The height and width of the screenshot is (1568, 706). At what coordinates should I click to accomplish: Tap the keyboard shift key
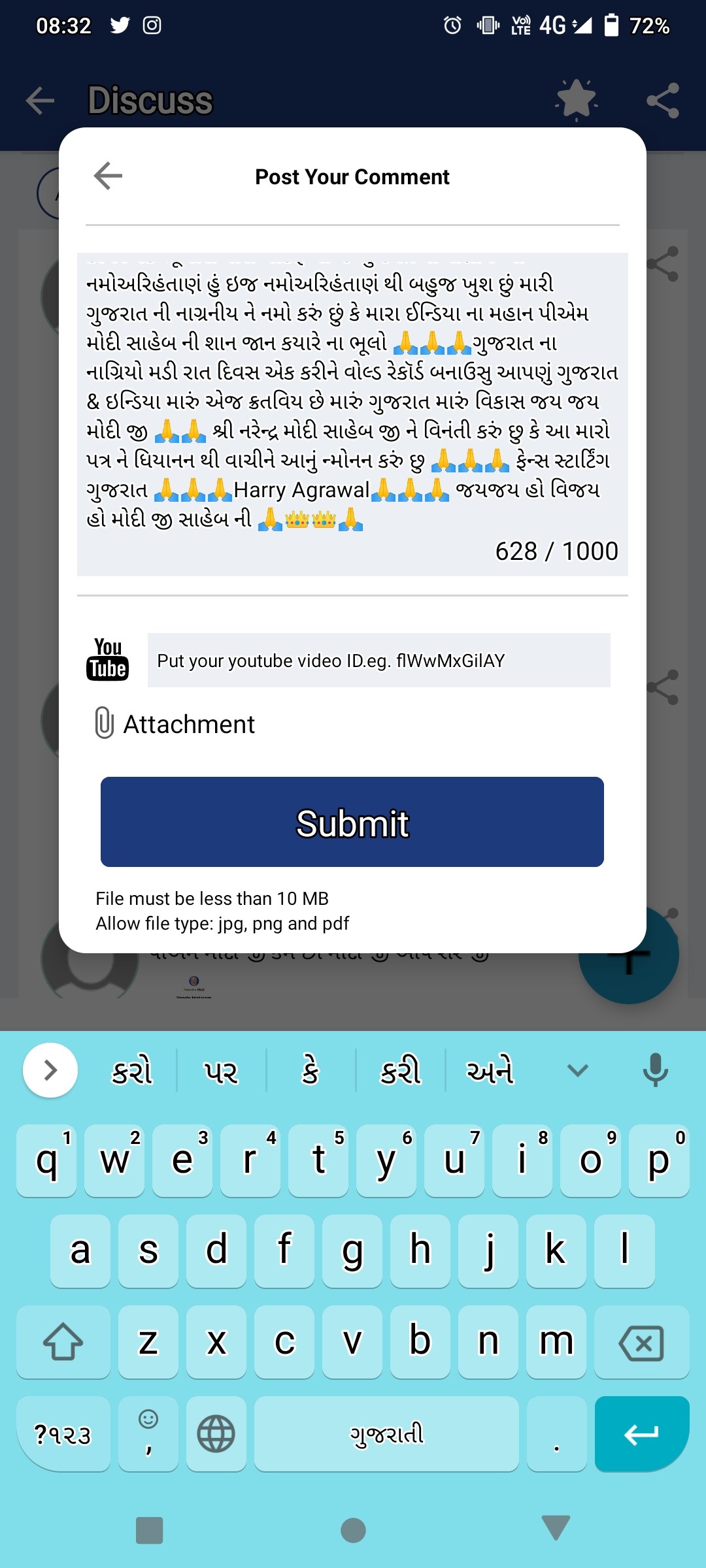coord(63,1343)
